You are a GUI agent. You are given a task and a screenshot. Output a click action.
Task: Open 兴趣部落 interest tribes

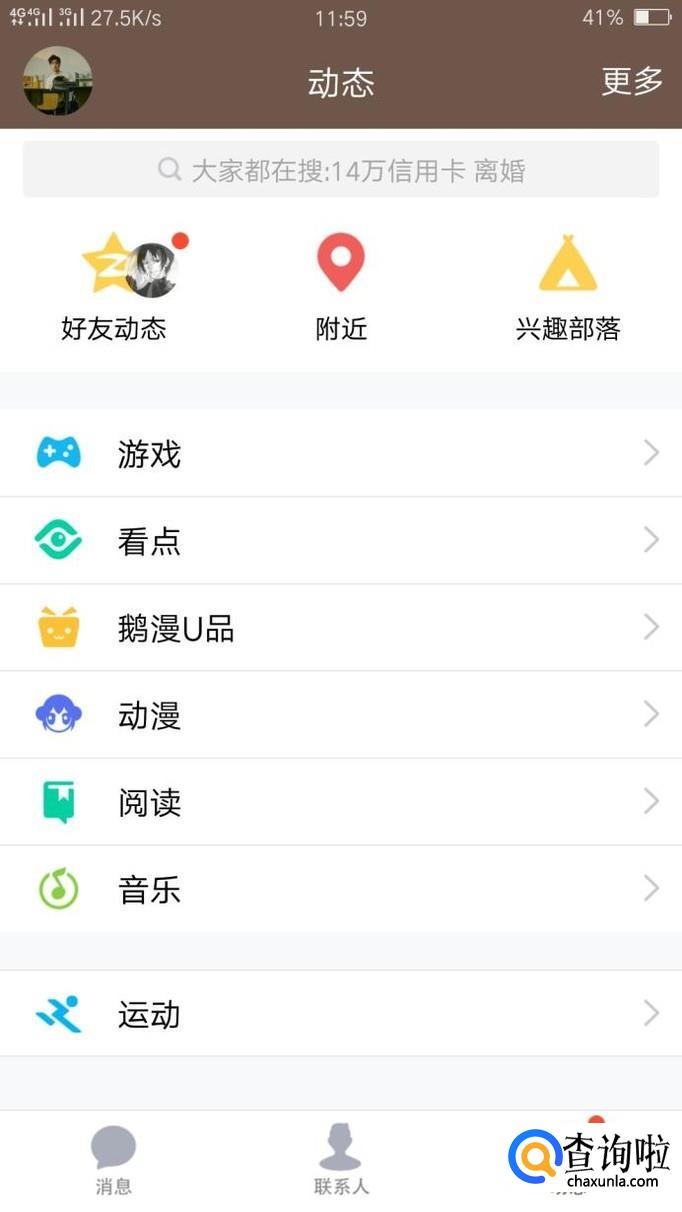[567, 287]
